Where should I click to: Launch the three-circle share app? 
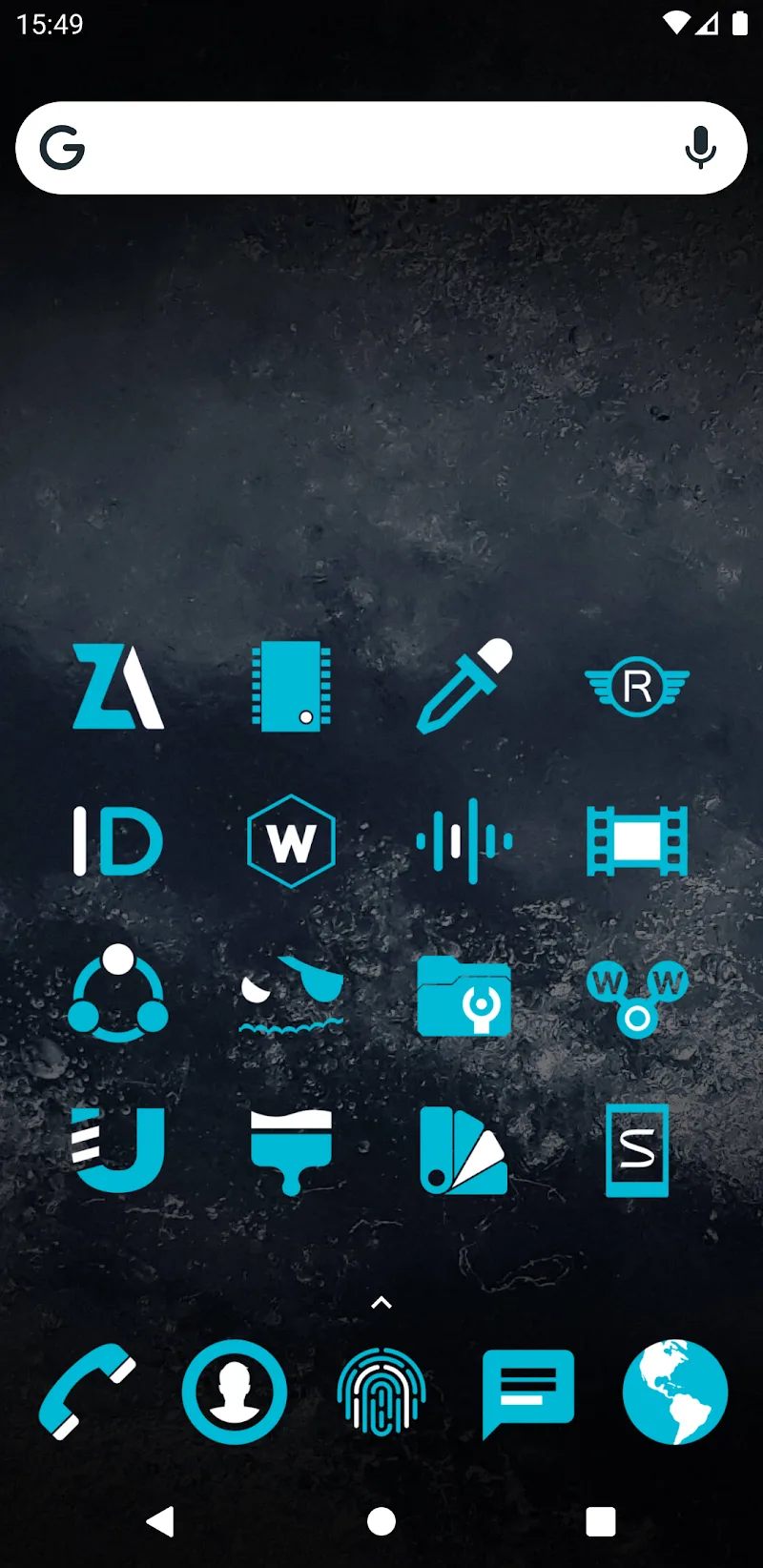click(x=117, y=994)
